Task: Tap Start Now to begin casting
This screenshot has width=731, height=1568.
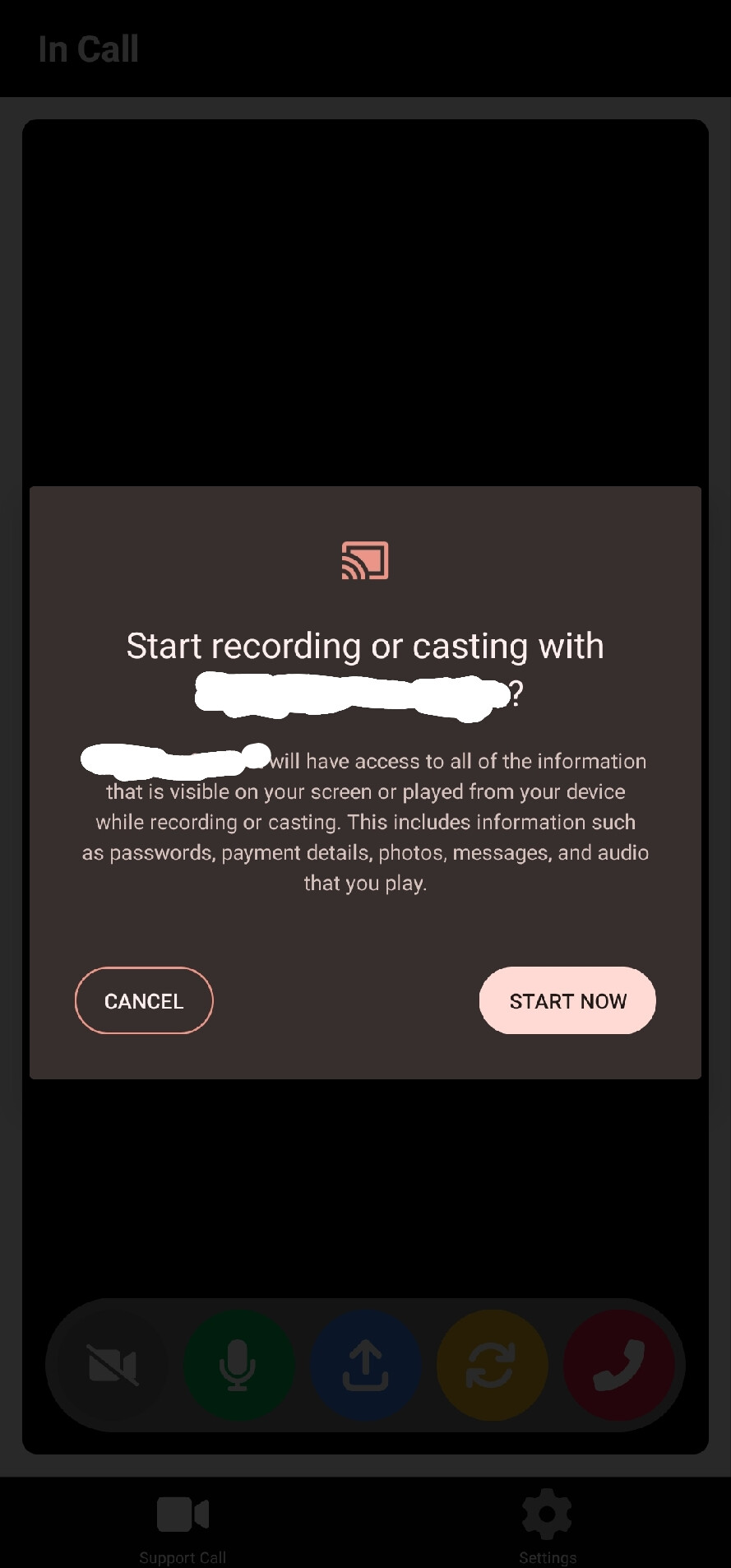Action: point(567,1000)
